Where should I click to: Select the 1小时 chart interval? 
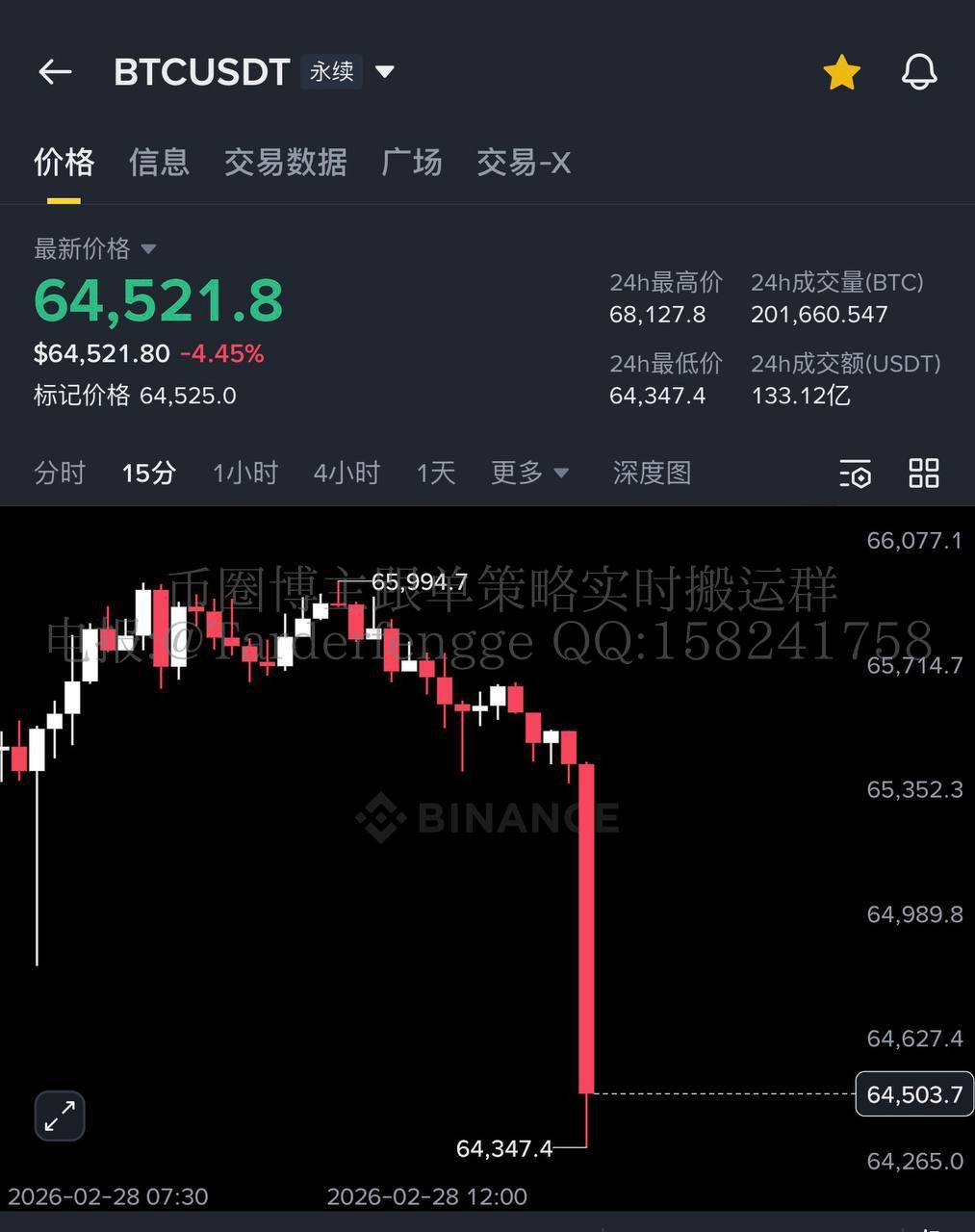[244, 473]
